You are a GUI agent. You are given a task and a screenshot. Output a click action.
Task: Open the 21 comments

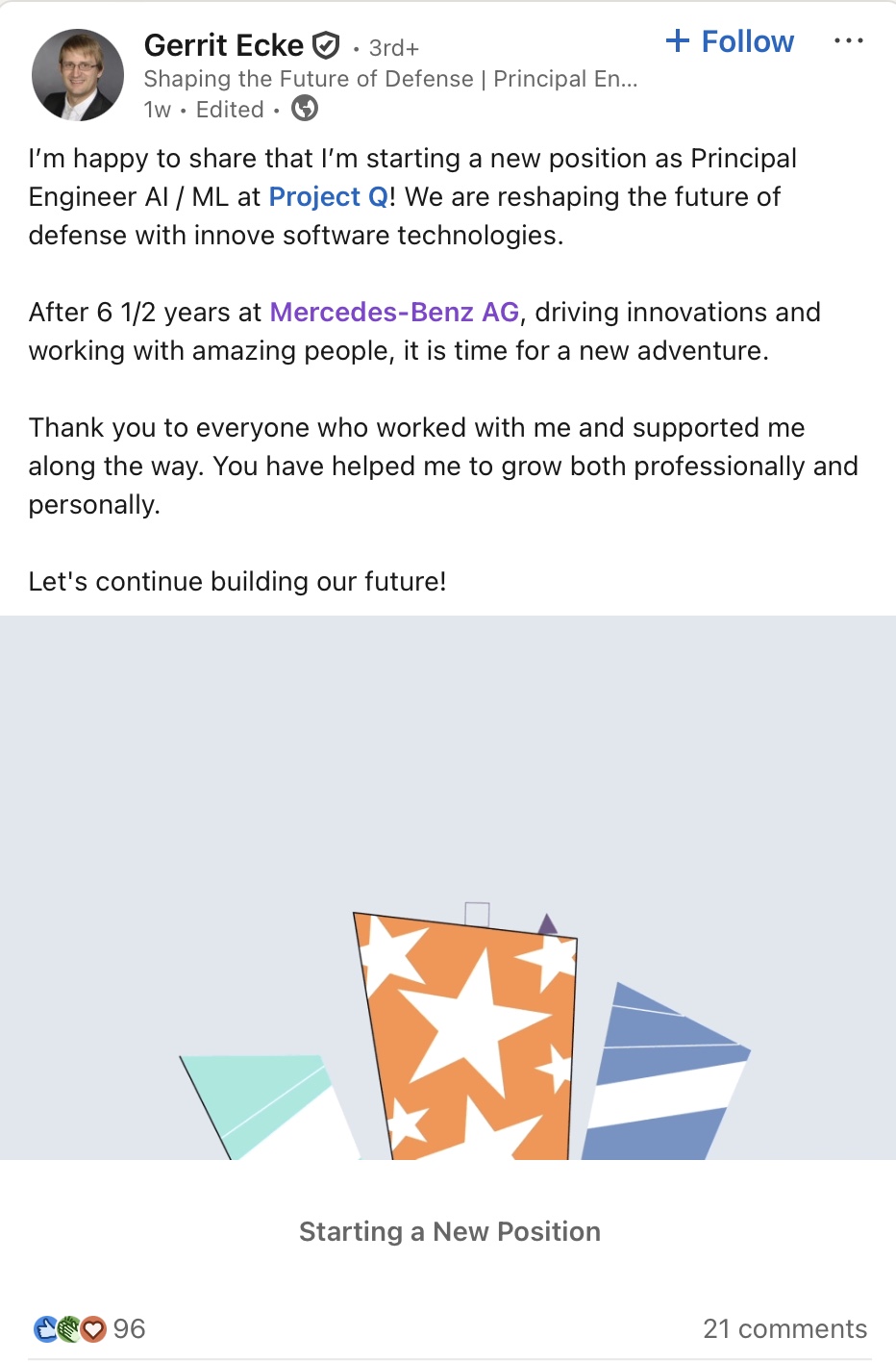[784, 1329]
